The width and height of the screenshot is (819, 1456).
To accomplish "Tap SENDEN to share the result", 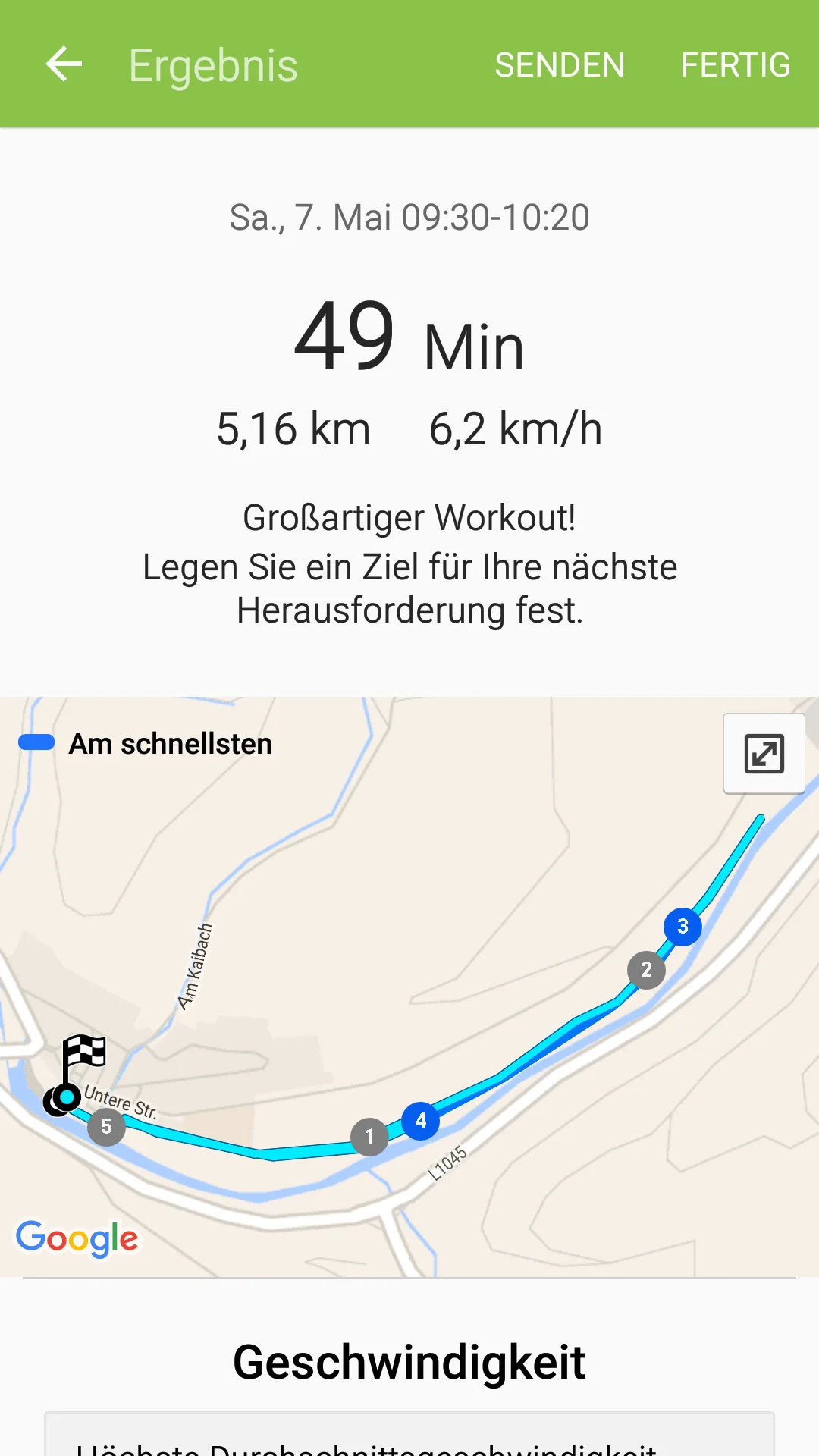I will [559, 65].
